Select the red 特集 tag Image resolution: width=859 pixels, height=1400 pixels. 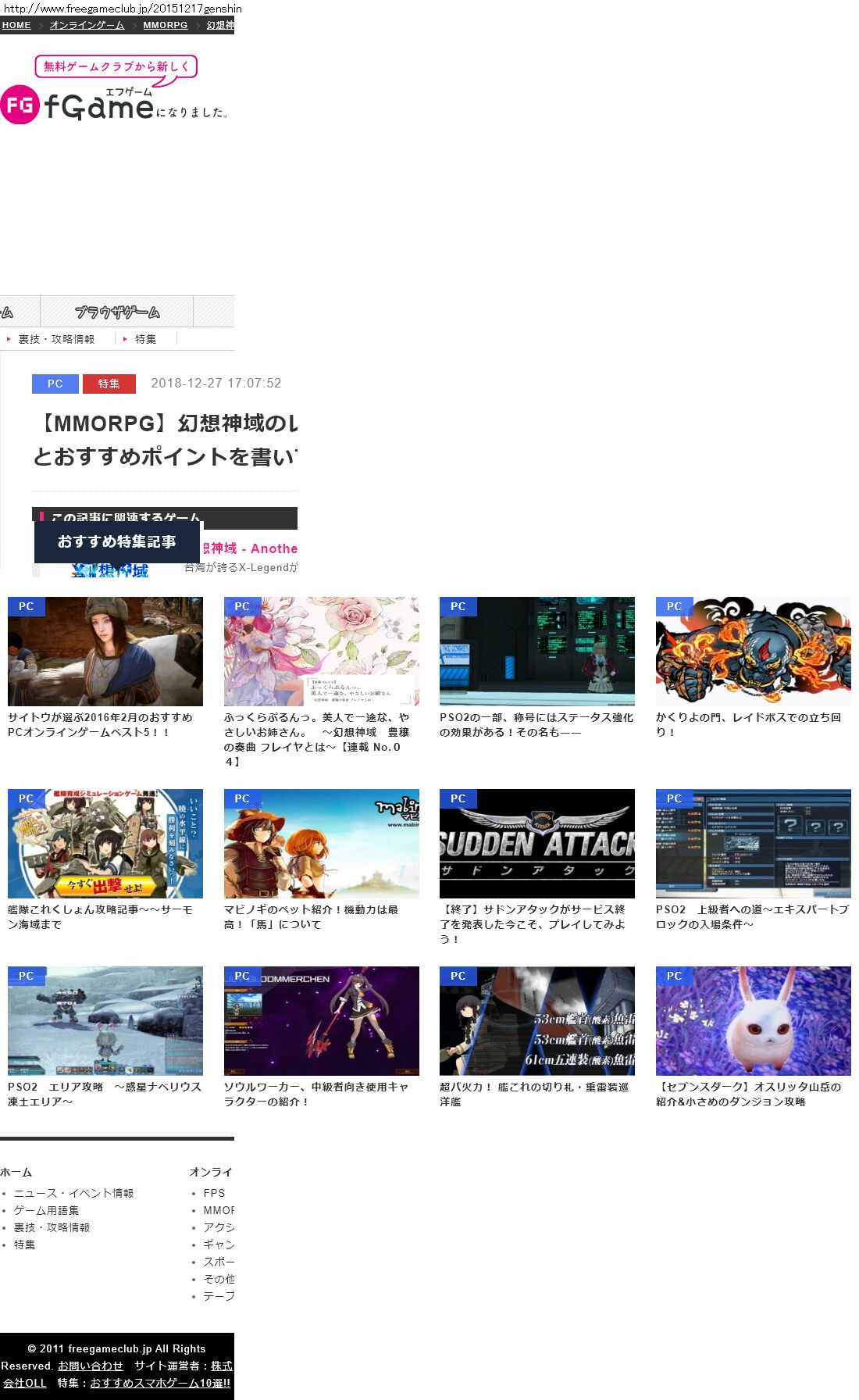click(109, 384)
